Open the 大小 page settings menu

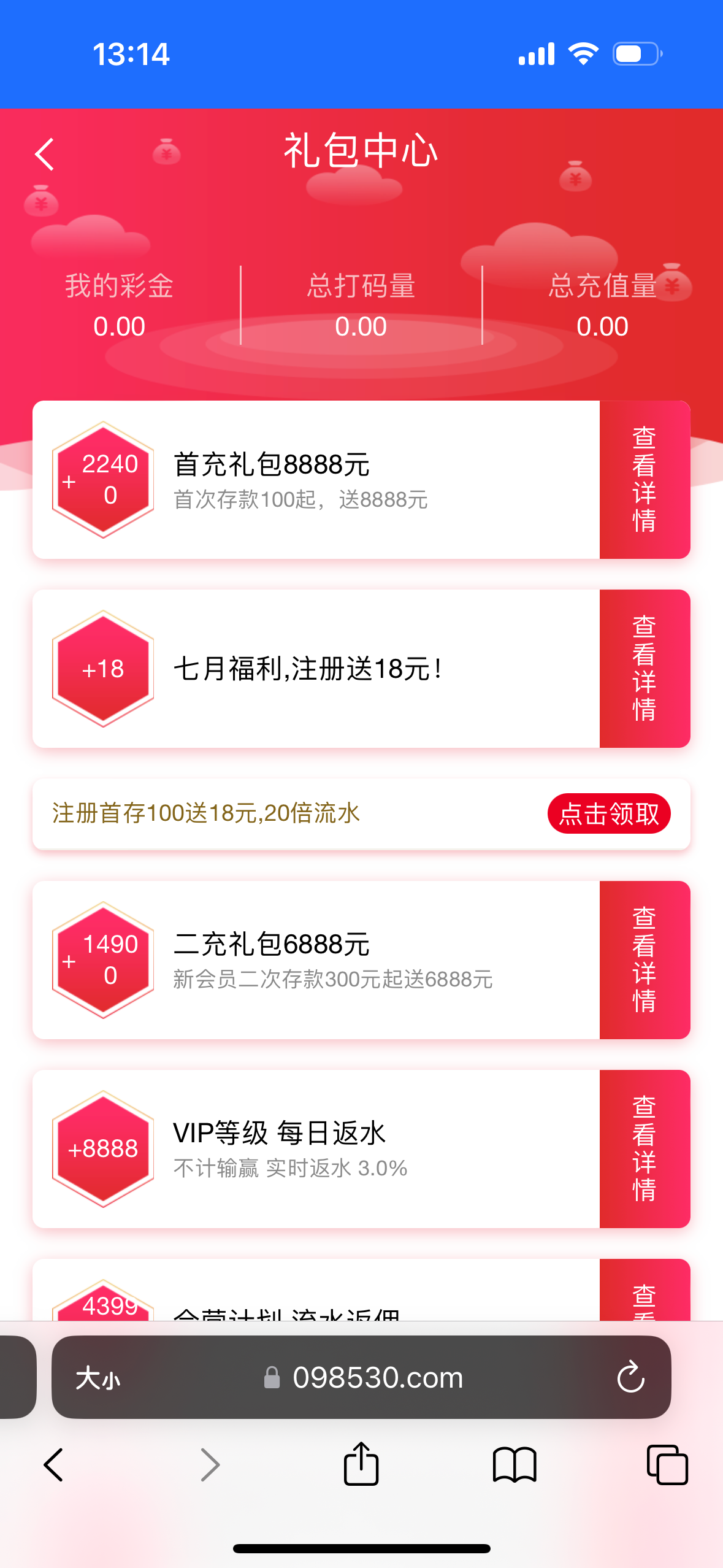[x=98, y=1378]
